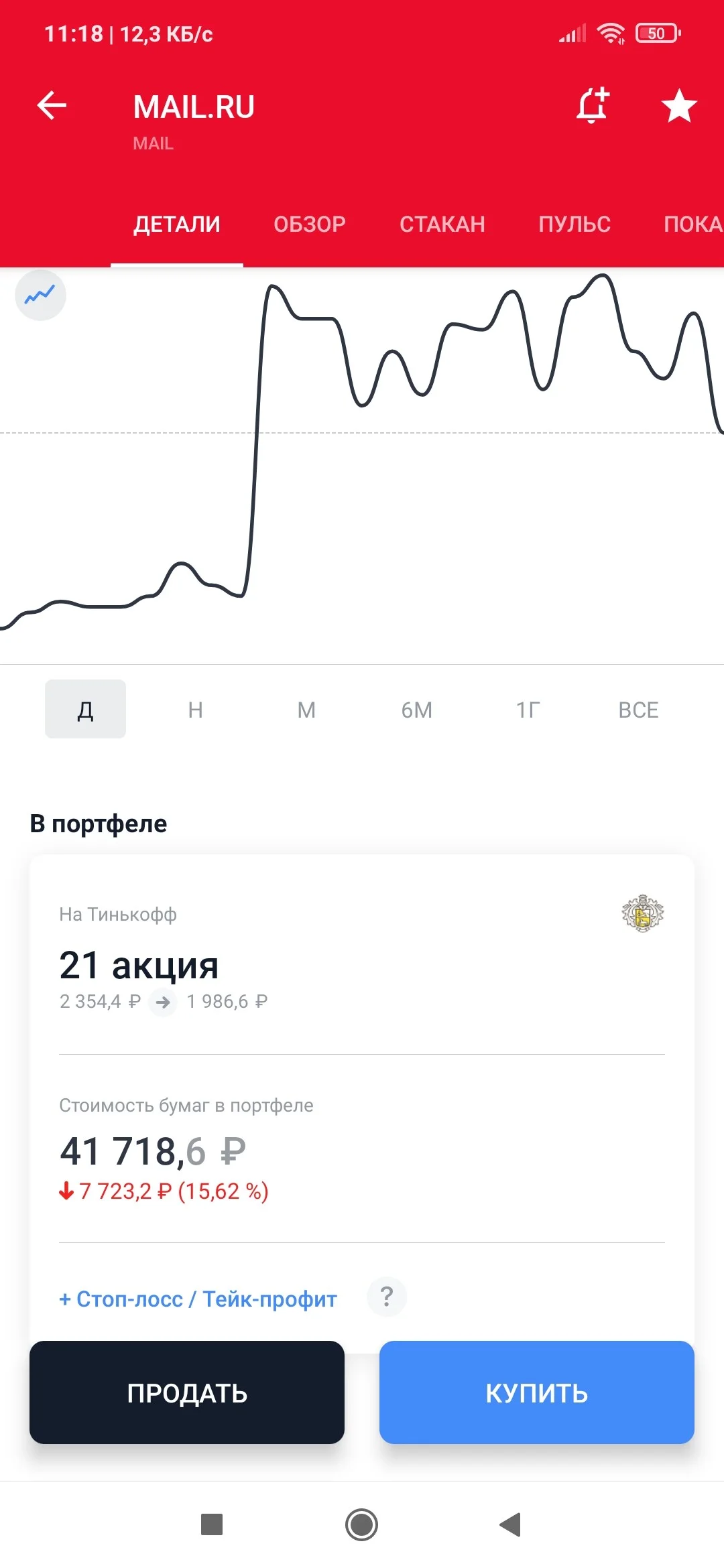Screen dimensions: 724x1568
Task: Switch chart to the М month period
Action: [306, 710]
